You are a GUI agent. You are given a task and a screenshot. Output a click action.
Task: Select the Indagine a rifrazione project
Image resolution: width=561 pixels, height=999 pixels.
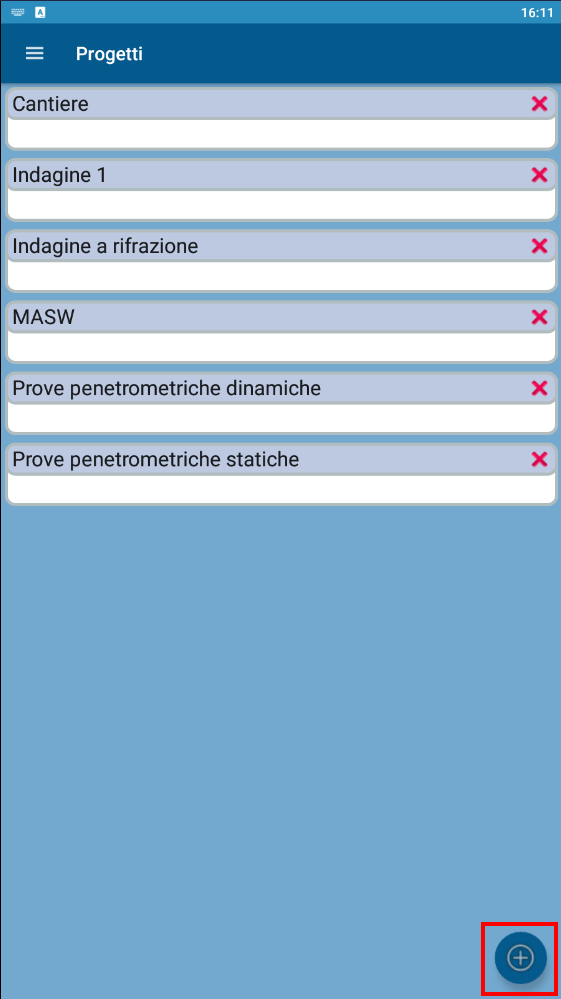281,261
